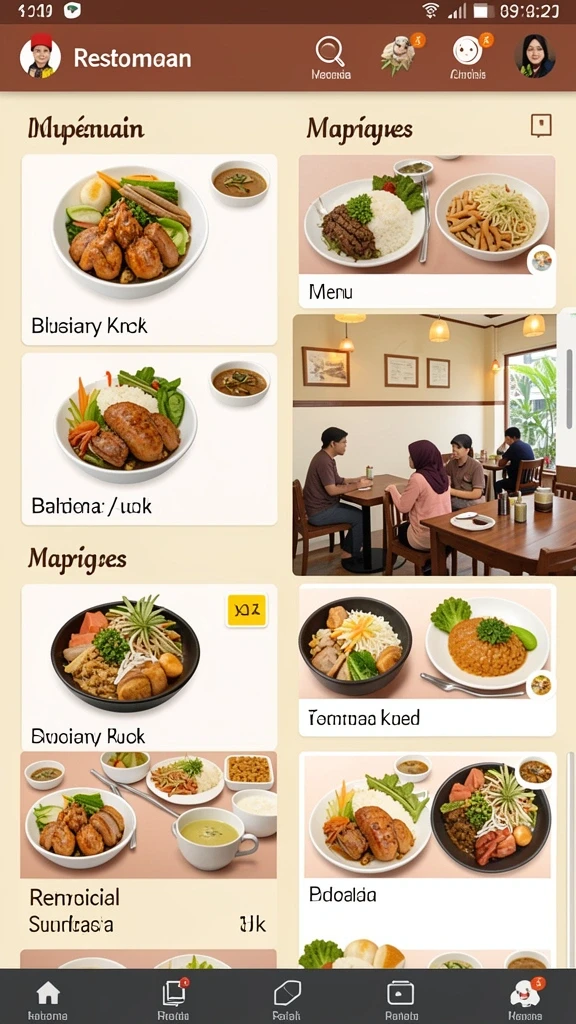Open the Tomtuaa Kued card

tap(427, 660)
